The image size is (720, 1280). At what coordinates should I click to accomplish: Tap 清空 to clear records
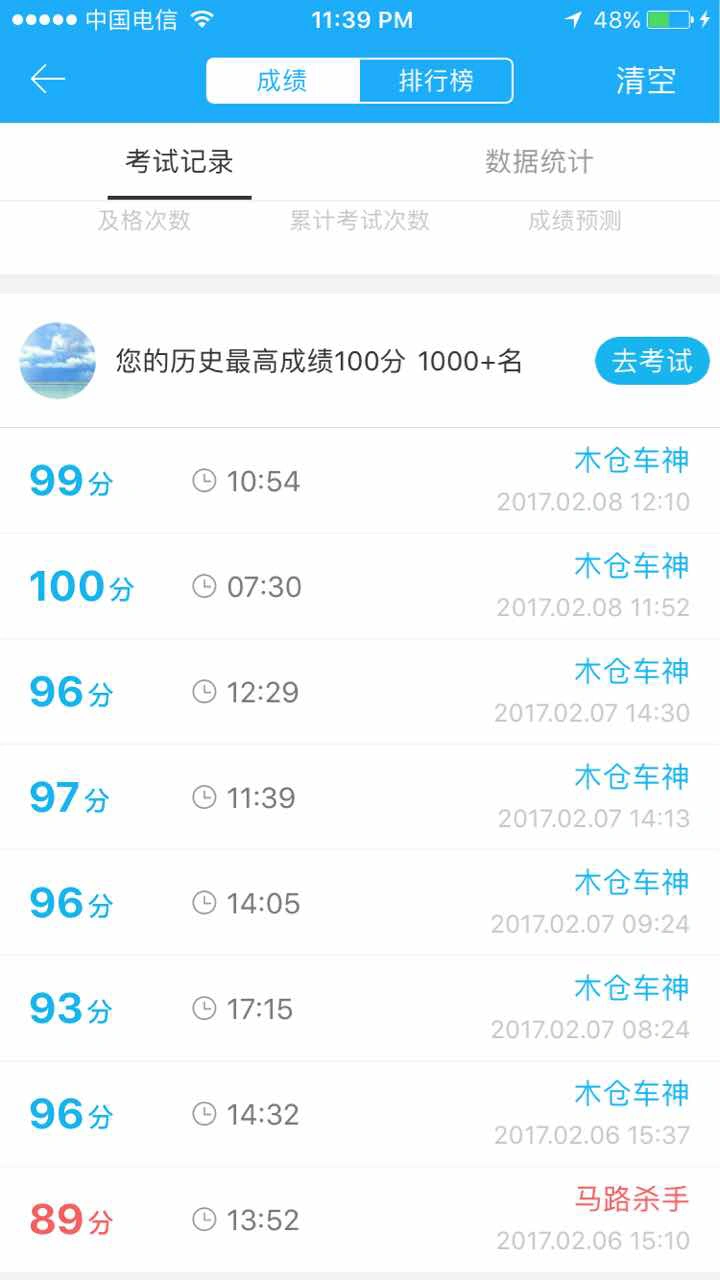click(x=645, y=81)
